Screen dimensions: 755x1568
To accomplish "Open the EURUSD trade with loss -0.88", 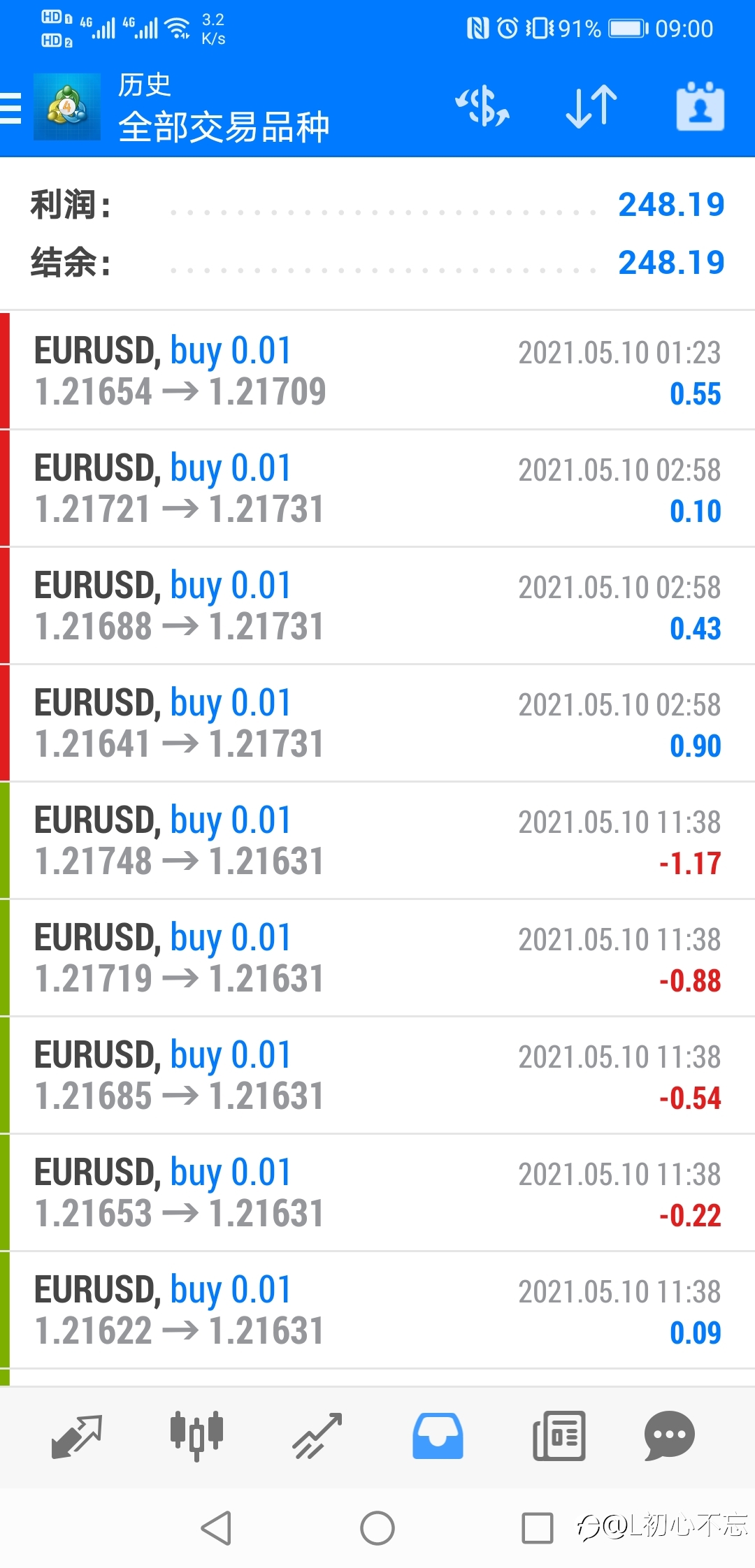I will pyautogui.click(x=377, y=958).
